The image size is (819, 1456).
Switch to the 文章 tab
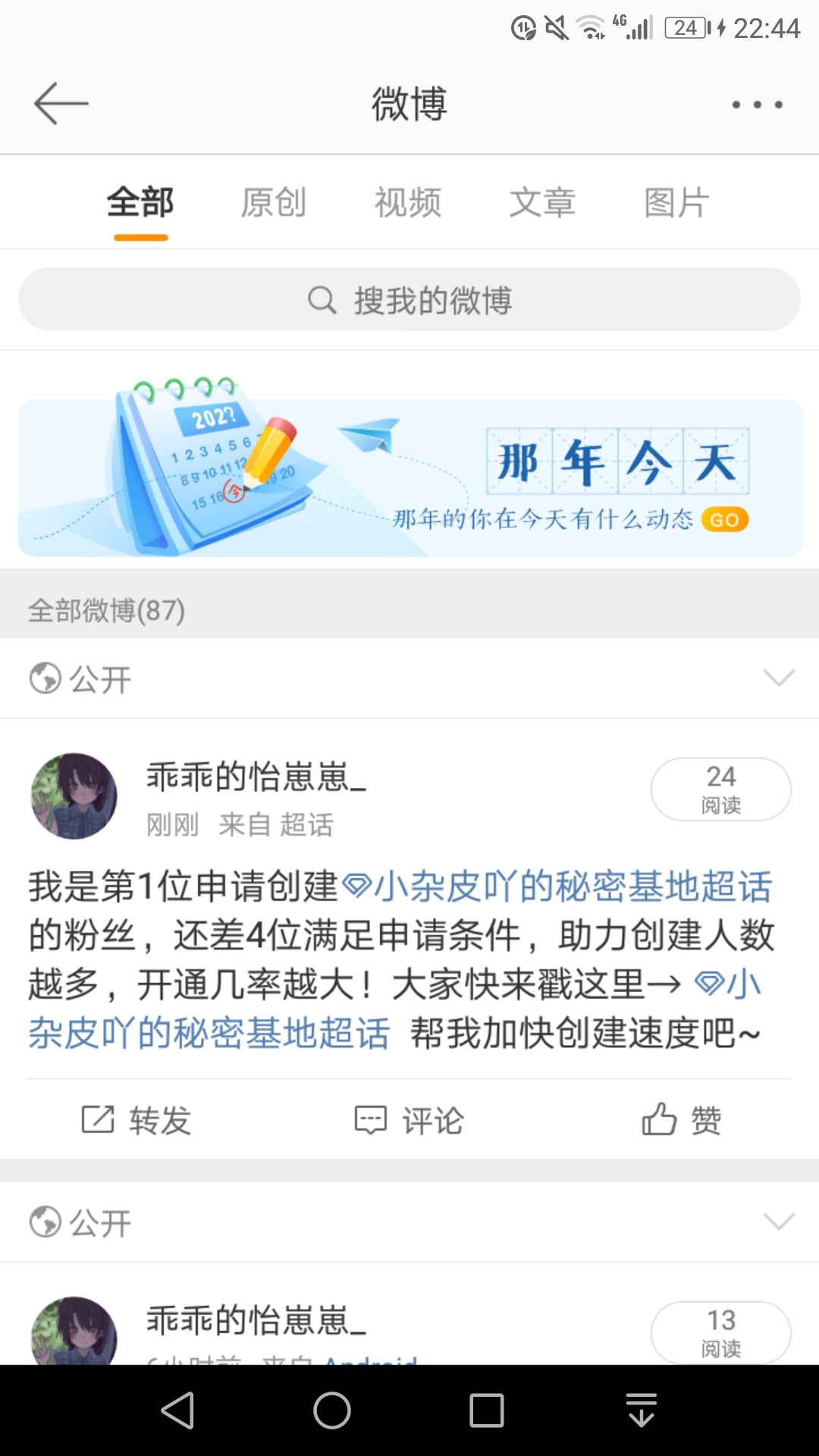pos(542,203)
